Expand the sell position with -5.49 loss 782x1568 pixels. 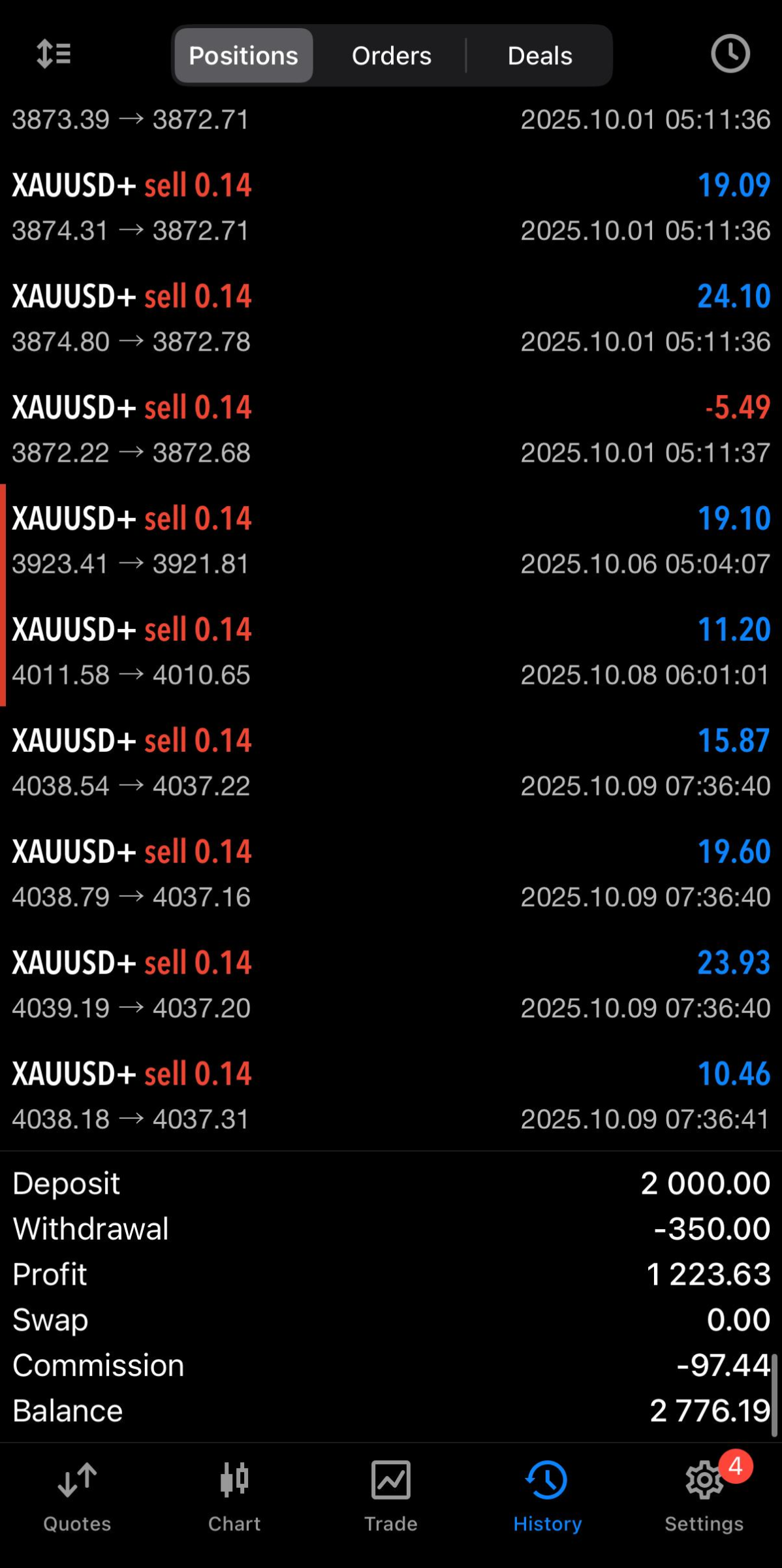click(x=391, y=429)
